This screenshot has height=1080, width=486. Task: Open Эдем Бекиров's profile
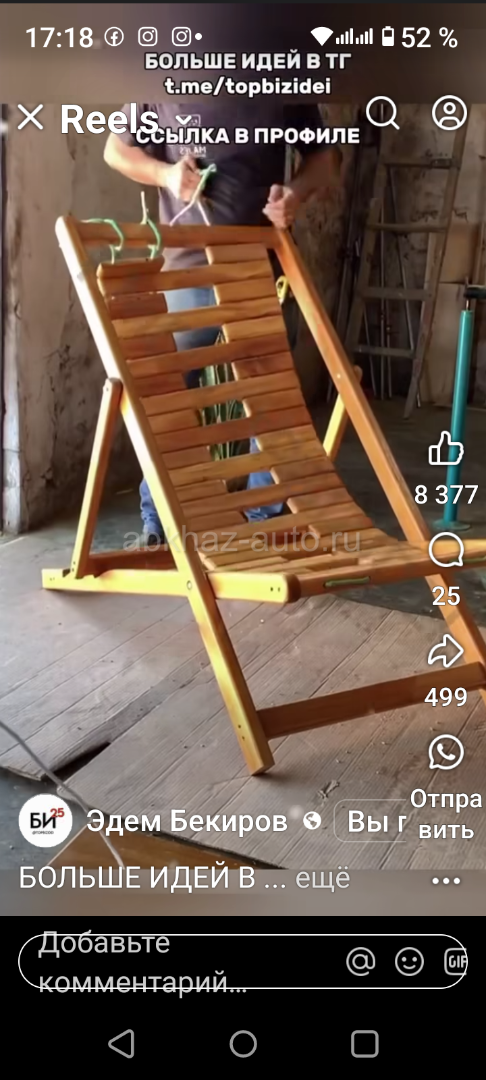187,821
